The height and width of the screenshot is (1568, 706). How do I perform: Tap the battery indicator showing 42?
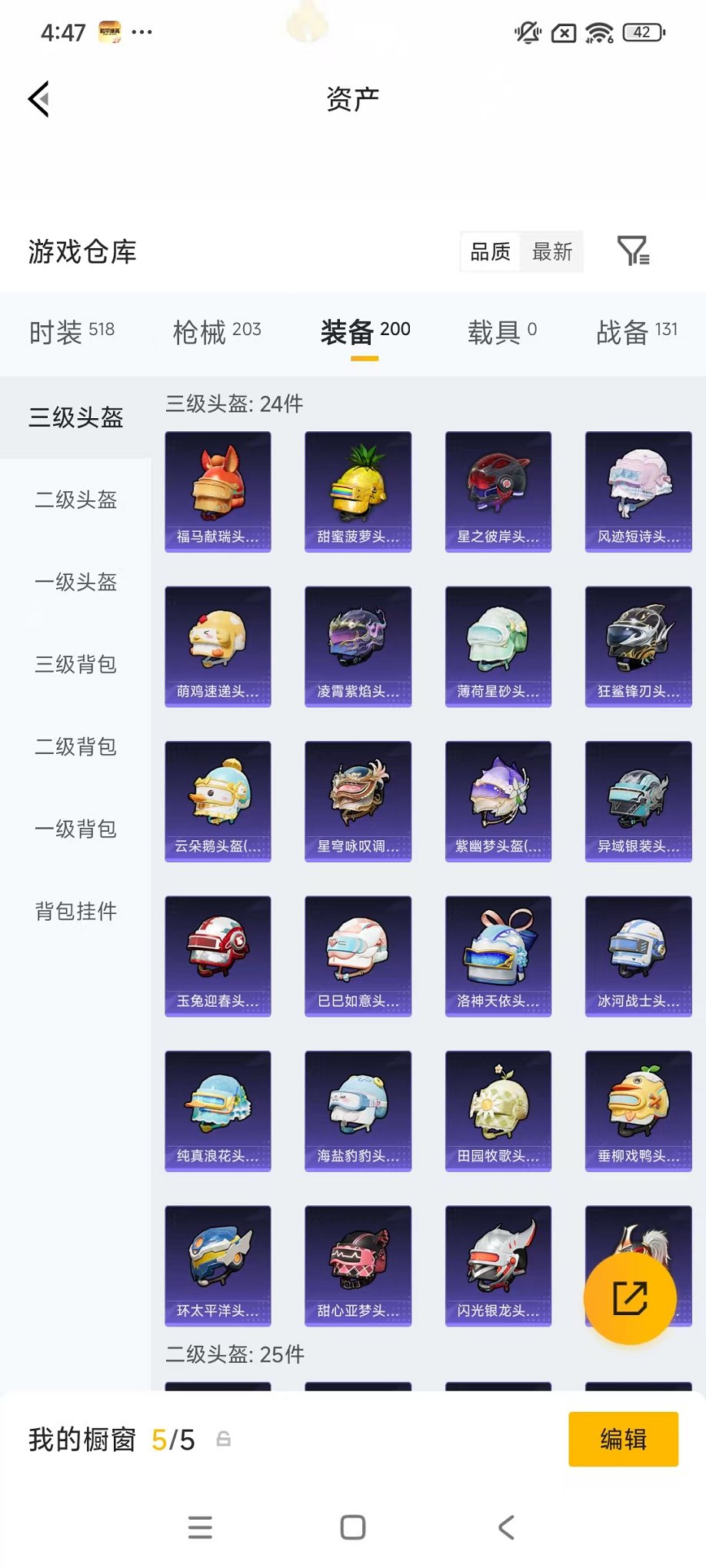click(646, 33)
